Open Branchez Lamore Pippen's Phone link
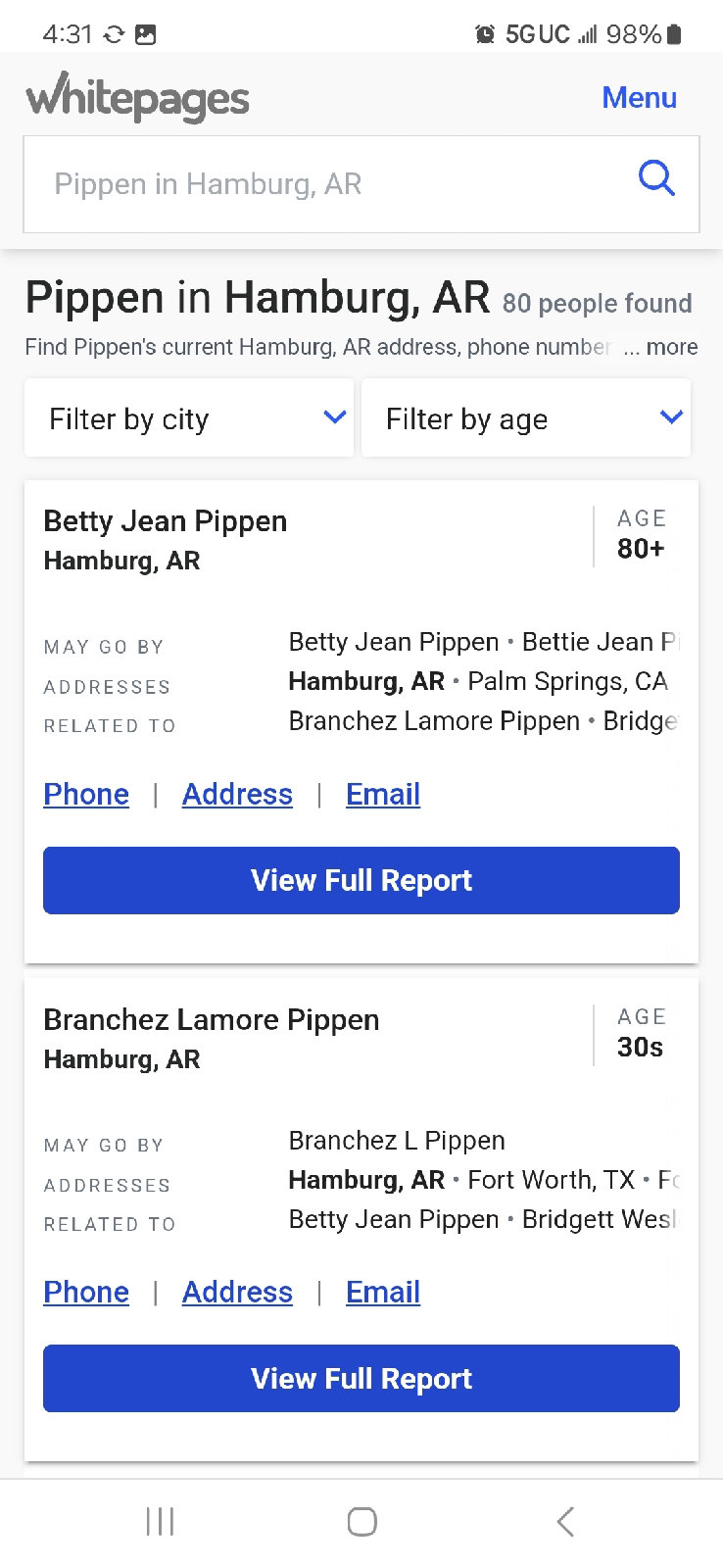Viewport: 723px width, 1568px height. [x=86, y=1292]
